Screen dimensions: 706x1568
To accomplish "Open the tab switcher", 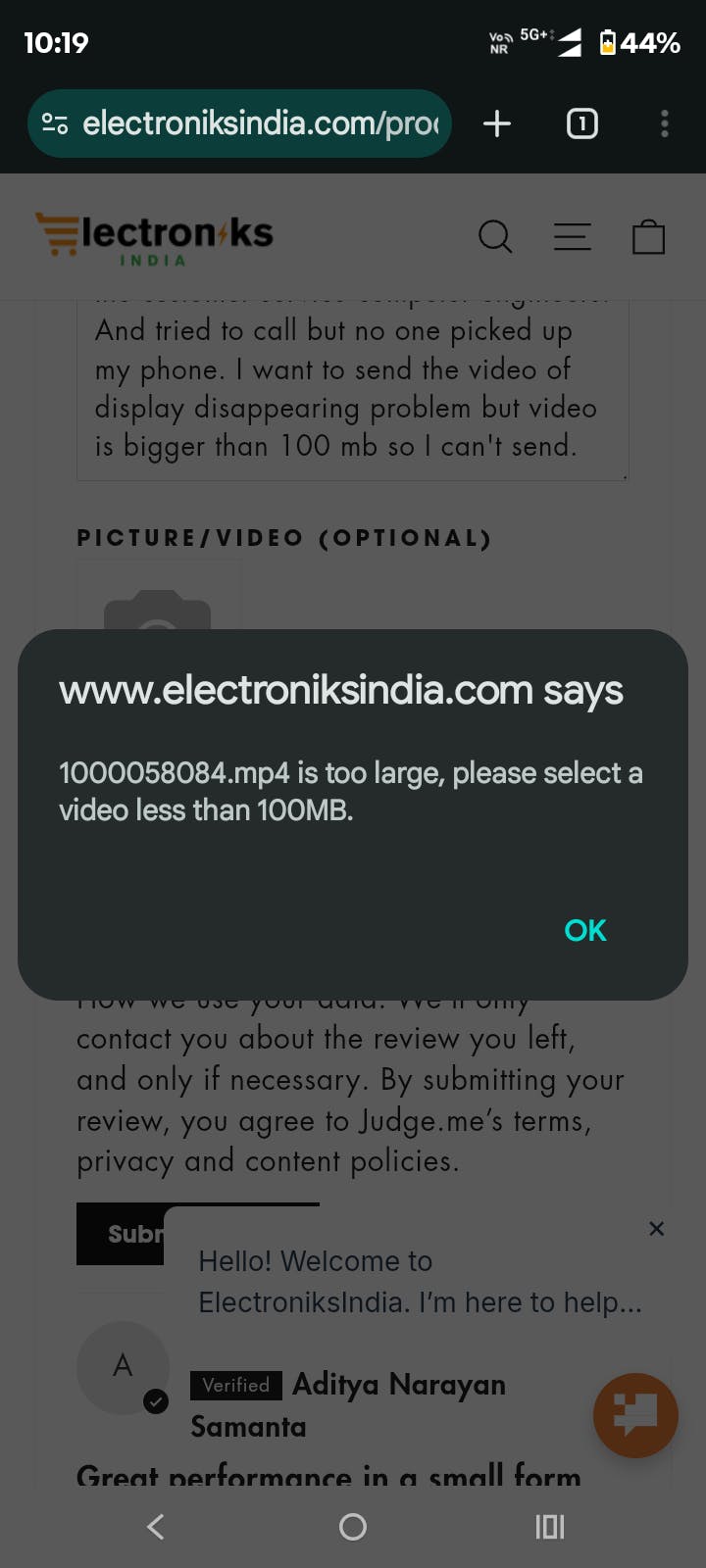I will coord(582,123).
